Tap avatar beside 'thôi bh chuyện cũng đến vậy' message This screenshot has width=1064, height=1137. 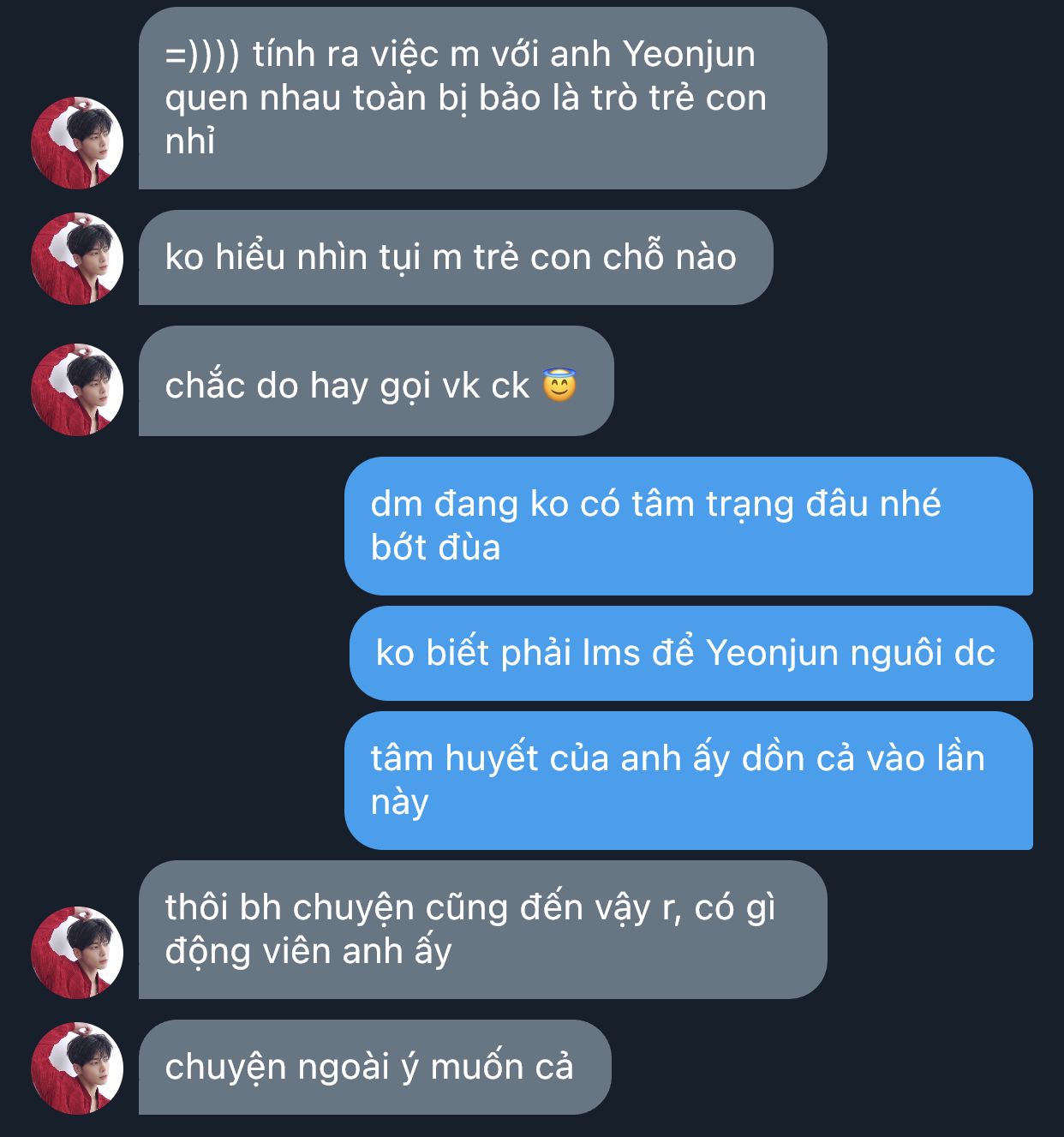pos(77,953)
